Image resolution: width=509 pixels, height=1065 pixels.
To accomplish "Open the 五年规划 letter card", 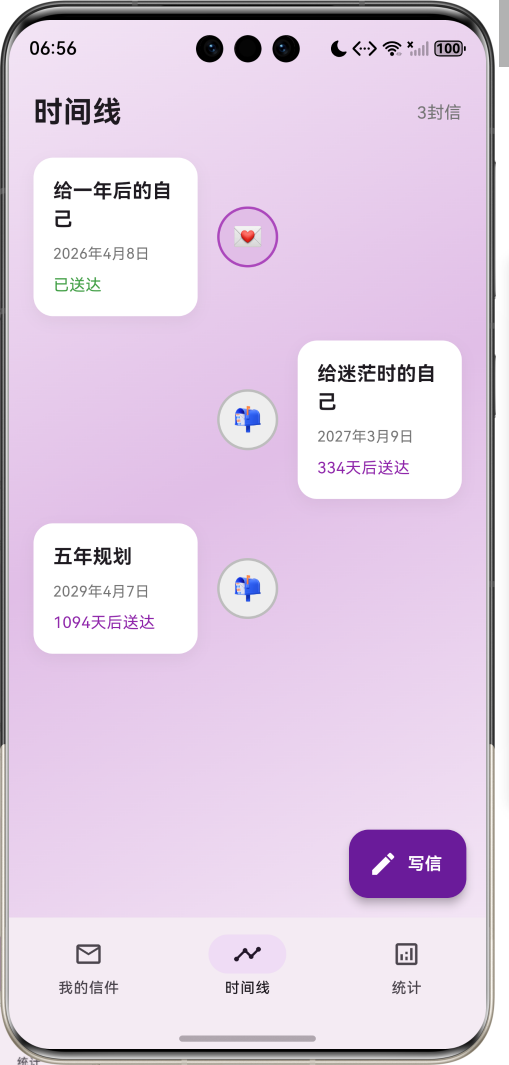I will pos(116,589).
